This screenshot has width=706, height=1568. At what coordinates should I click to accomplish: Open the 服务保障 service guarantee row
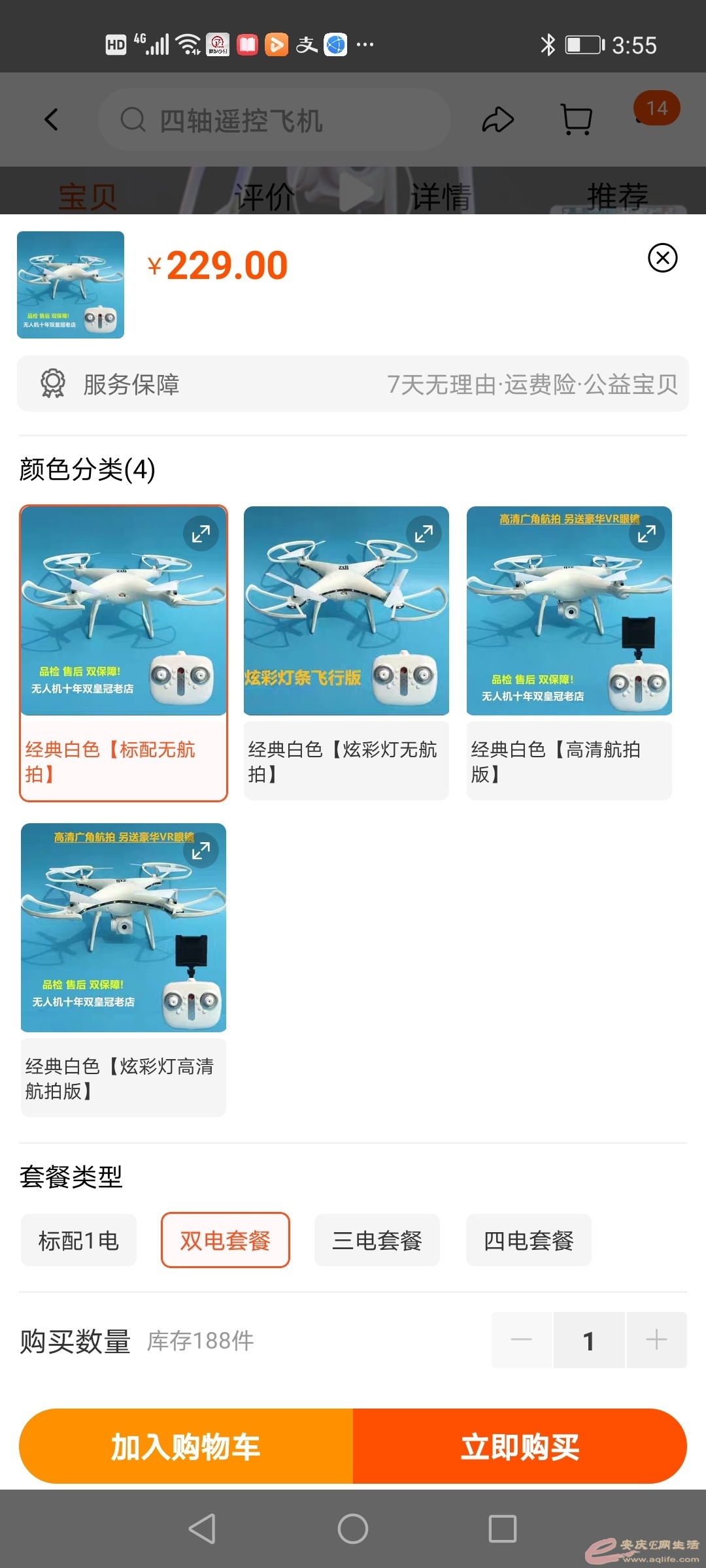click(353, 384)
